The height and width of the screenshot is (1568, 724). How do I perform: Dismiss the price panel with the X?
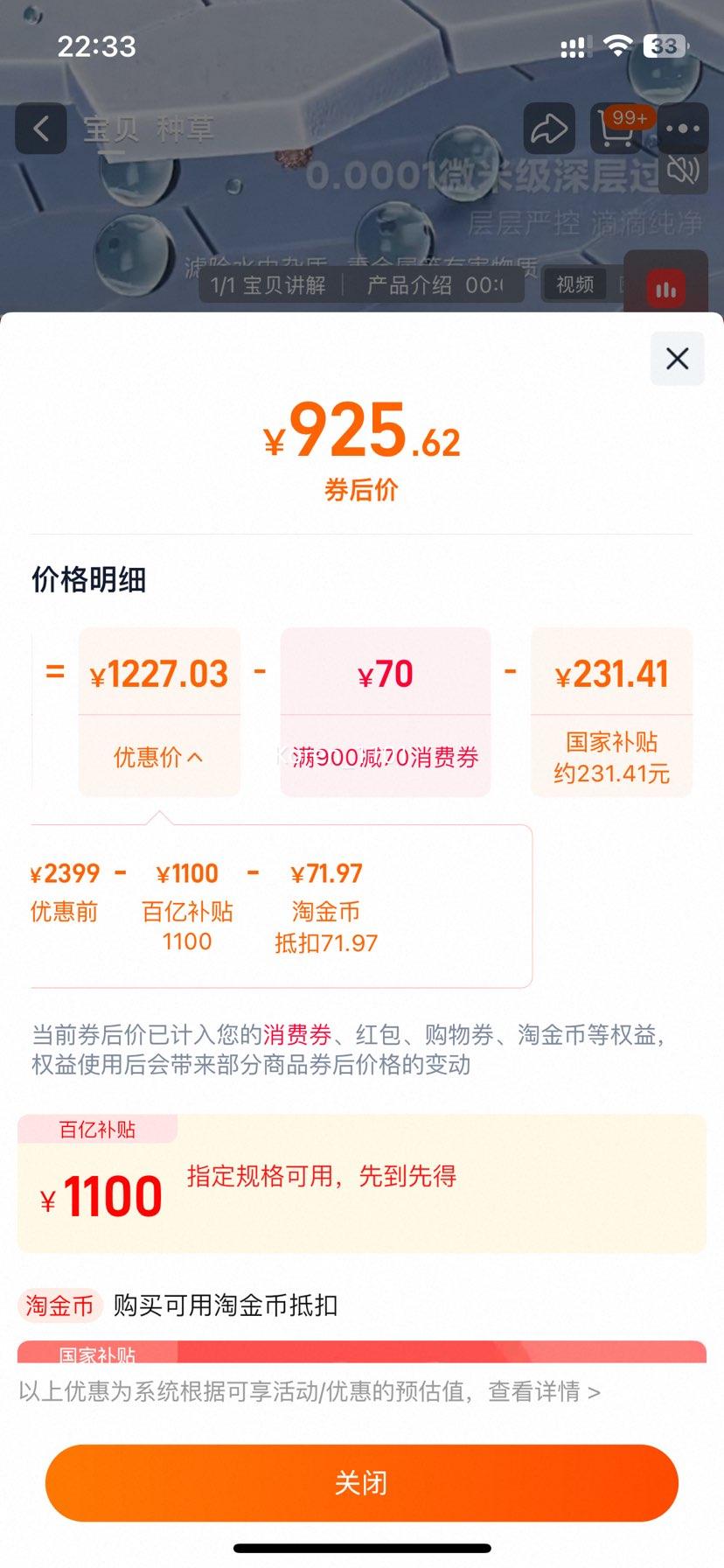[x=676, y=359]
